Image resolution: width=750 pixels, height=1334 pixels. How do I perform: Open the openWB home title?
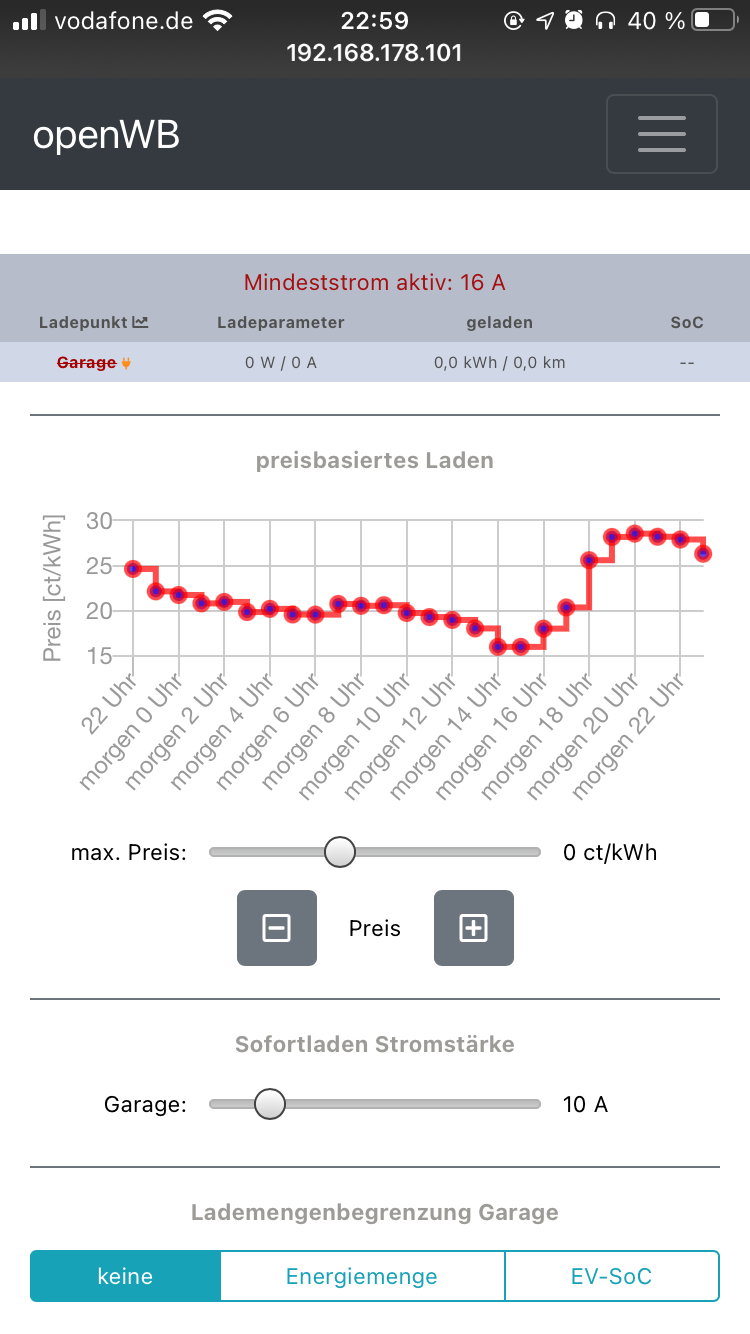pyautogui.click(x=106, y=135)
